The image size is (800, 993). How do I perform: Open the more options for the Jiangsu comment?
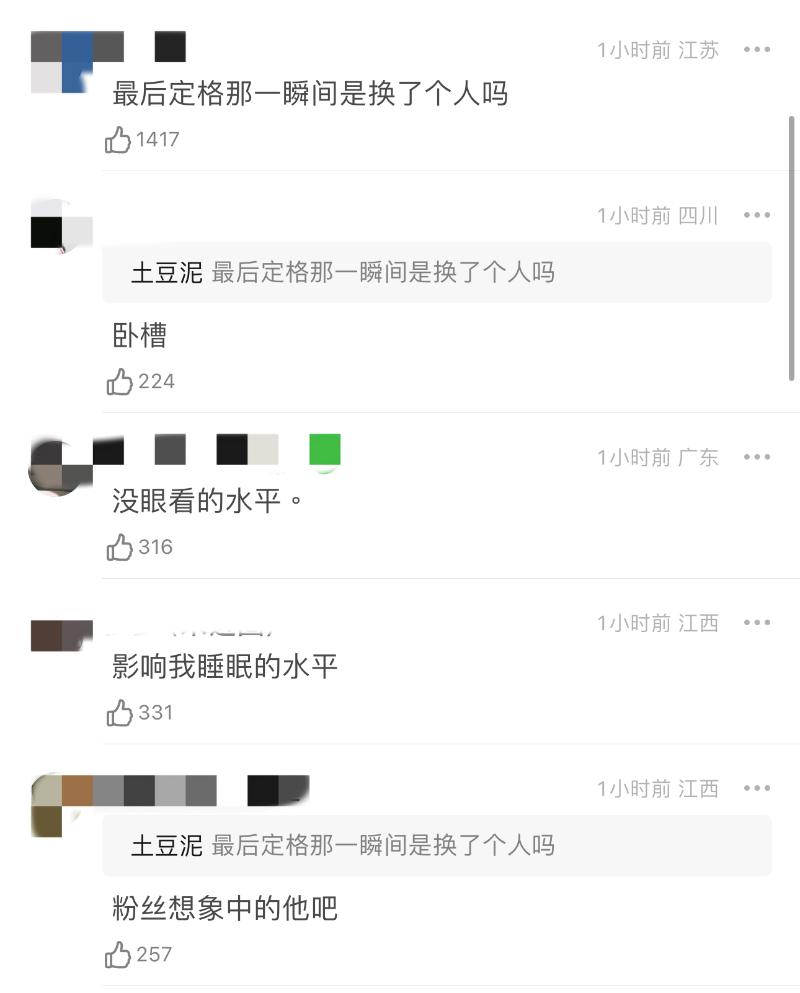(757, 50)
